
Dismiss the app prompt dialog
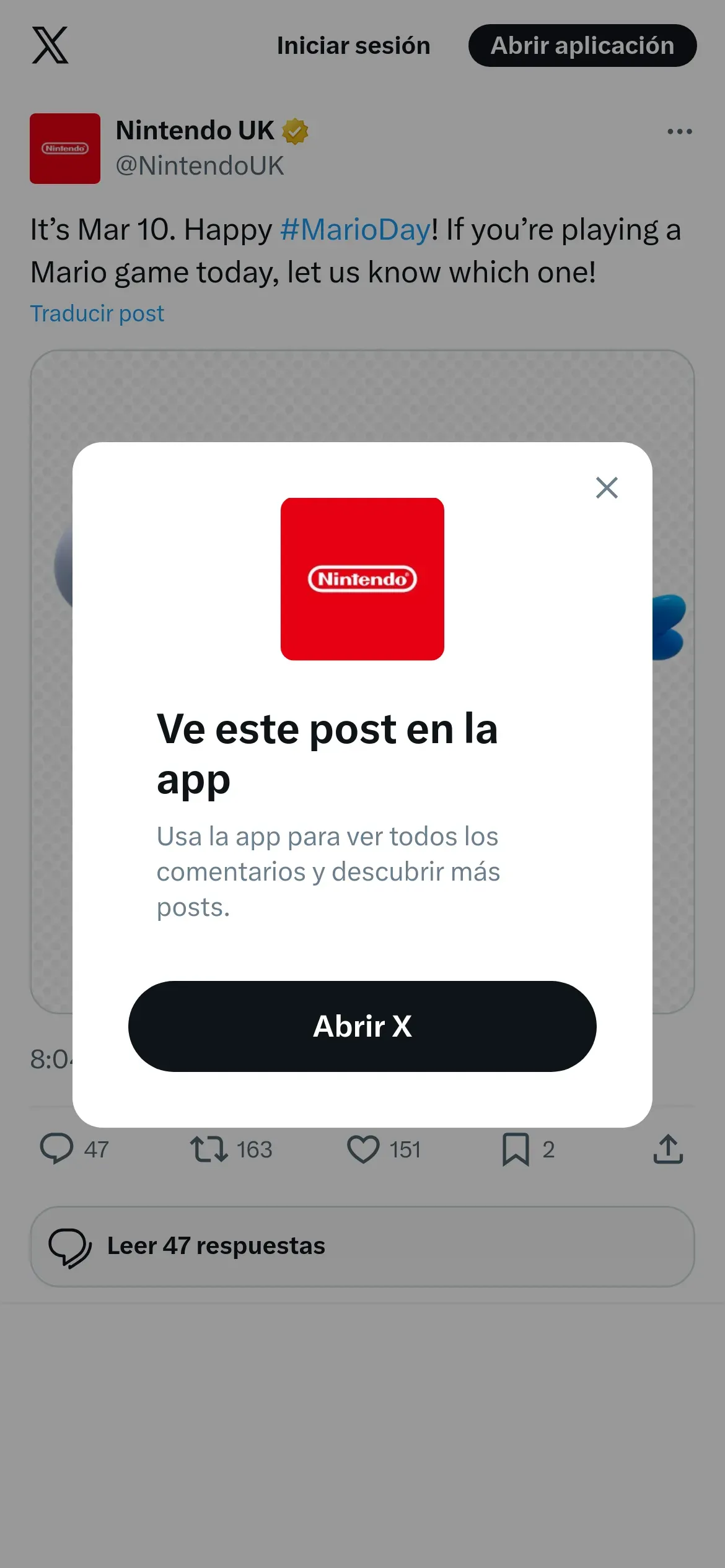click(607, 488)
